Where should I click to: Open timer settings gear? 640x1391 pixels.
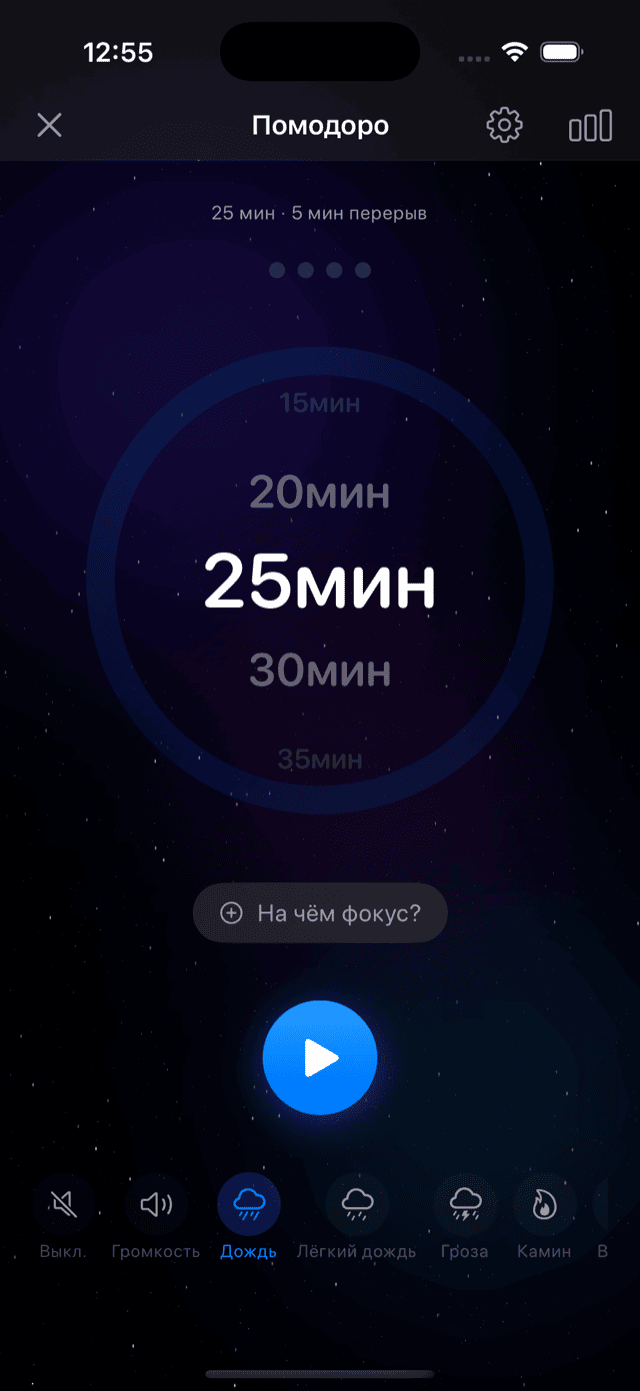tap(504, 125)
